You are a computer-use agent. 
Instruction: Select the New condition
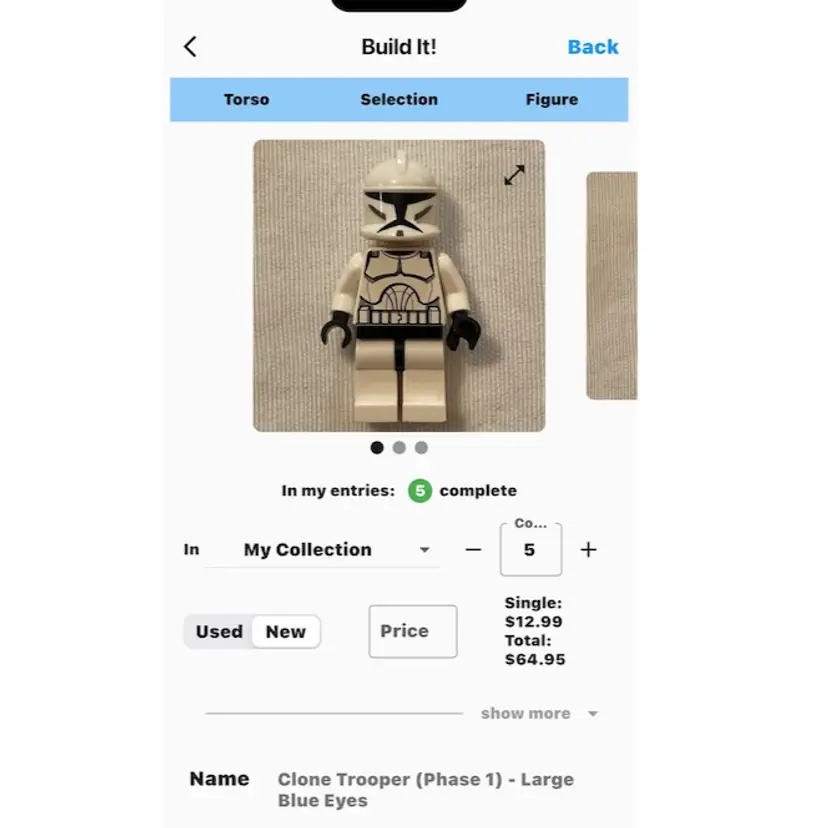coord(285,632)
